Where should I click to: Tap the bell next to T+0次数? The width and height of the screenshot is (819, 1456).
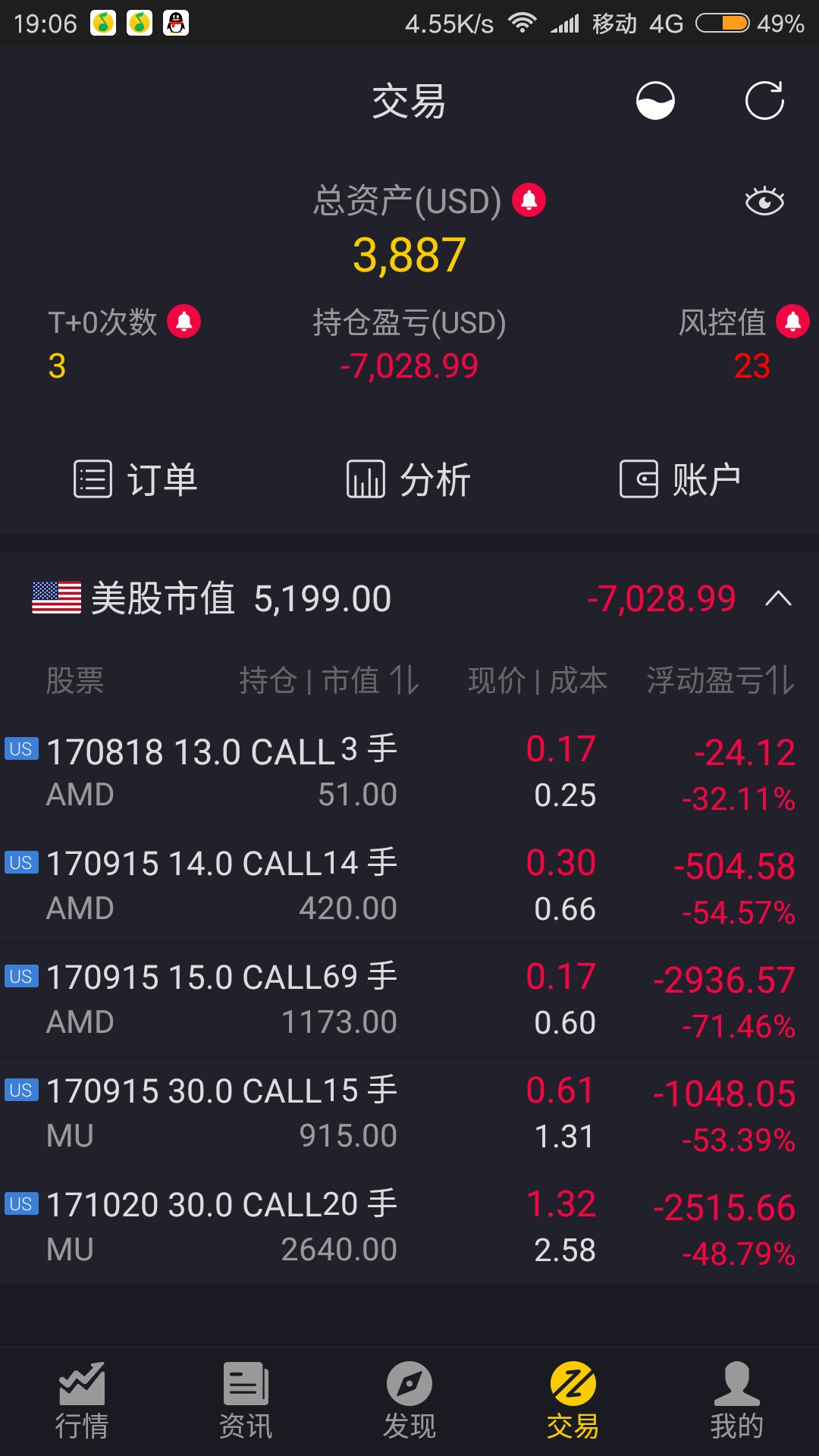(184, 322)
